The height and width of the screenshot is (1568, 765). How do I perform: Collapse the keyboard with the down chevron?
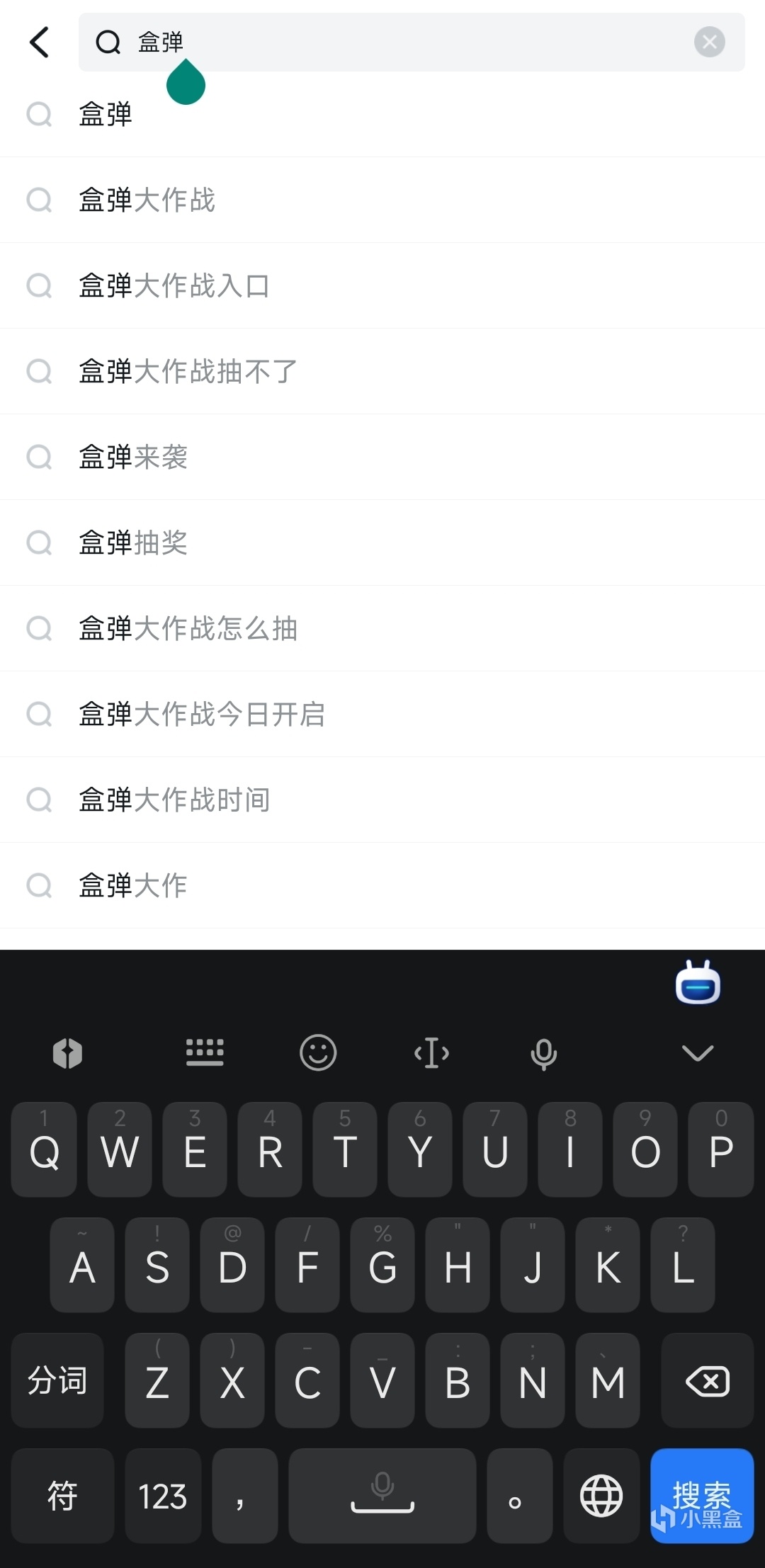[x=697, y=1053]
